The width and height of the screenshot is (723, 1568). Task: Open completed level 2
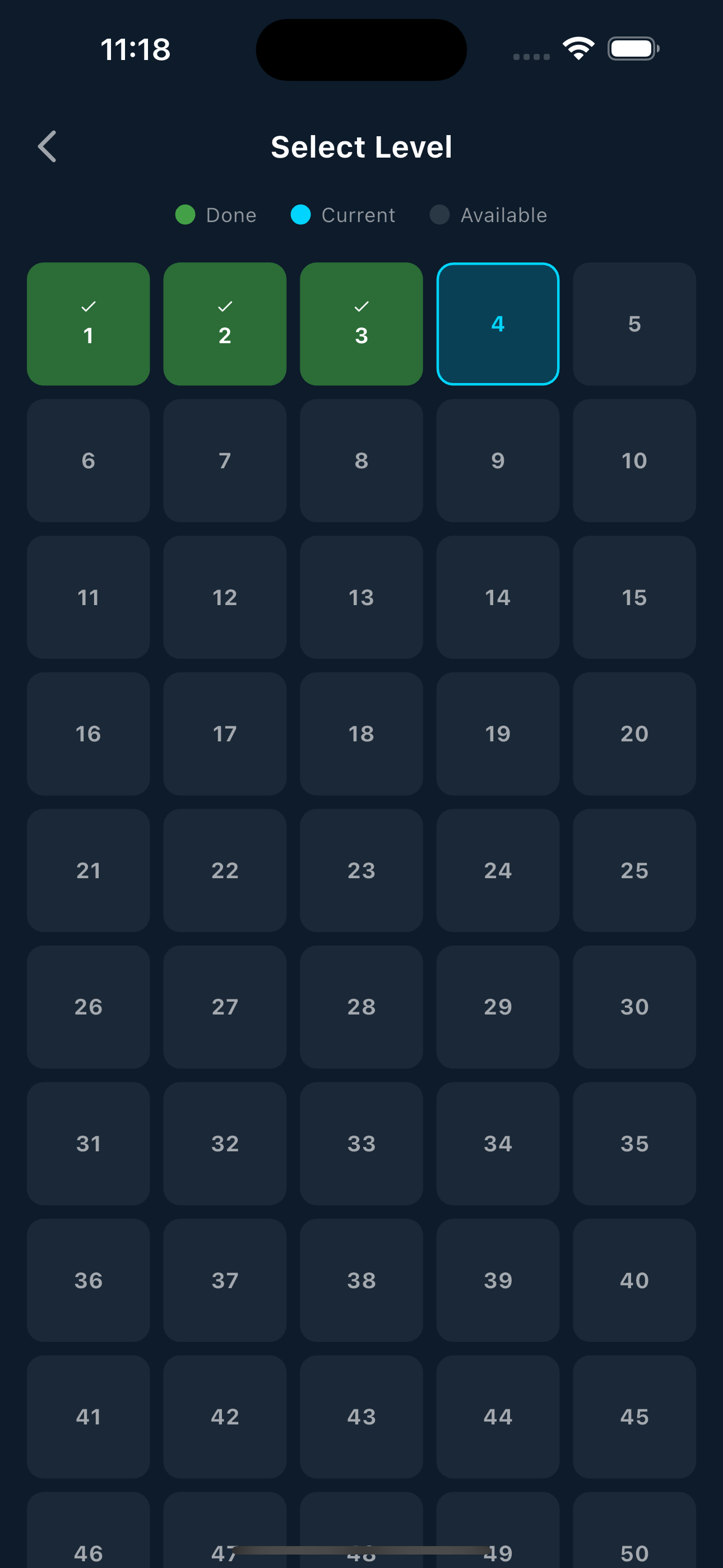coord(225,324)
